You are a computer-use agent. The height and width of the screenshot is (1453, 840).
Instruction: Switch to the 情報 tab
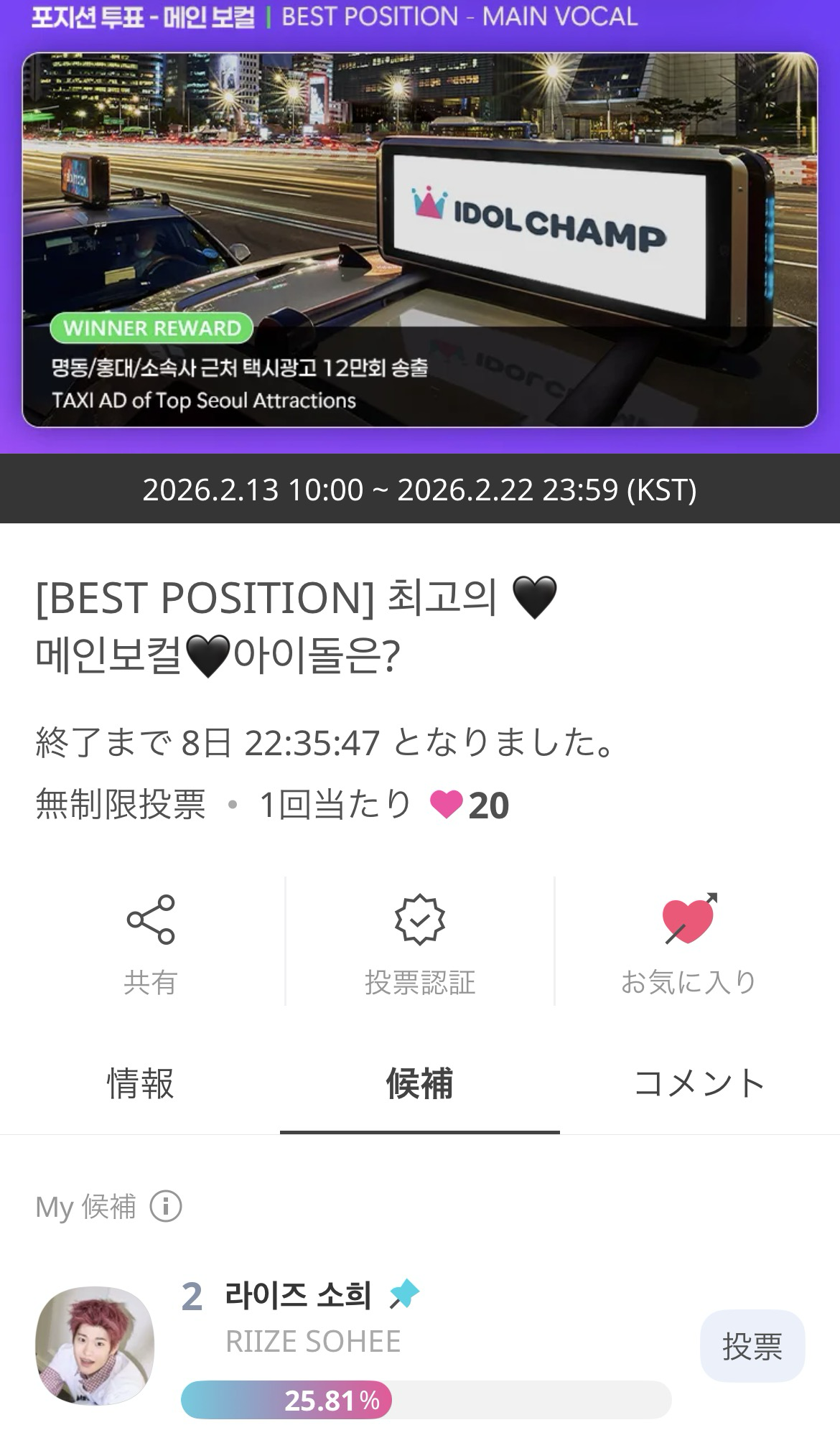[141, 1083]
